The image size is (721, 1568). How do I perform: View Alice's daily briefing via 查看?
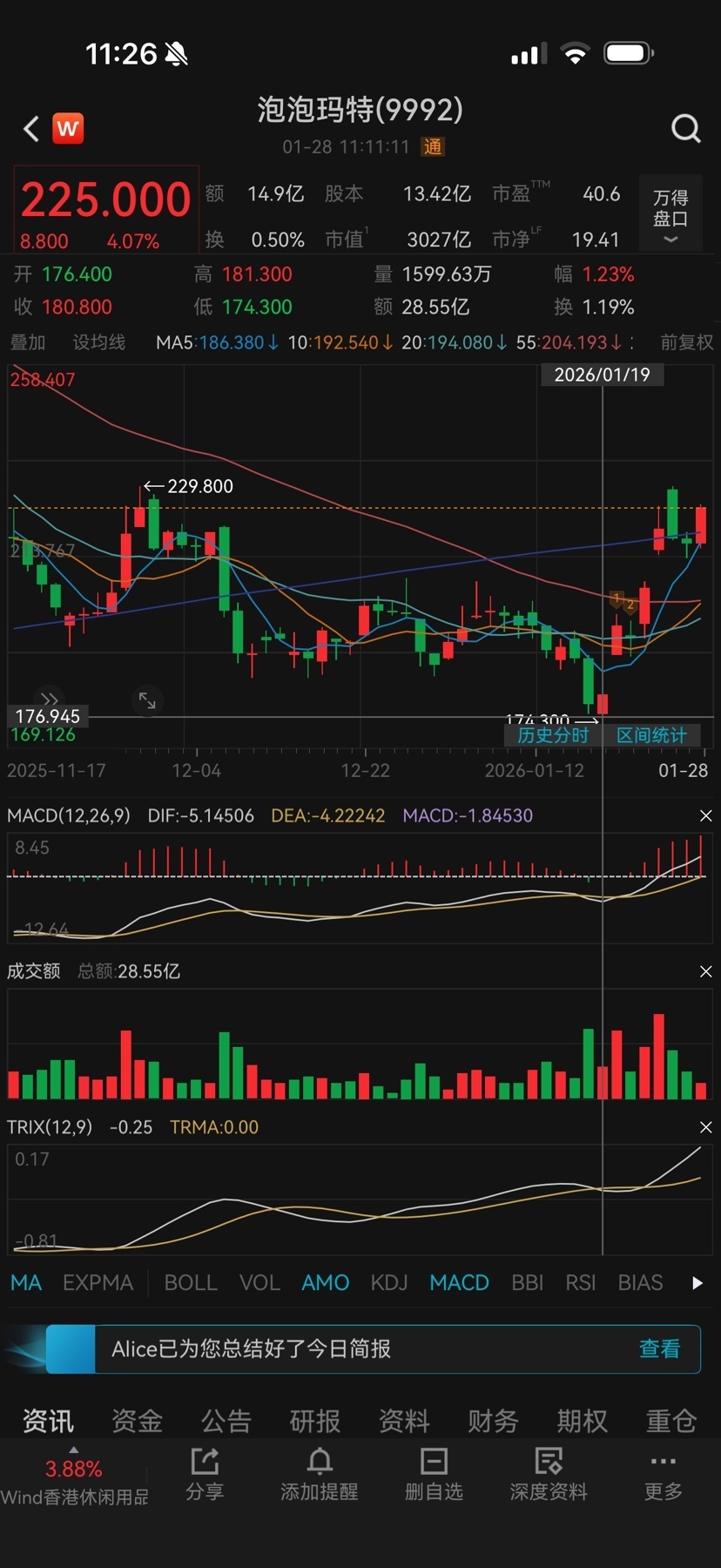point(659,1348)
